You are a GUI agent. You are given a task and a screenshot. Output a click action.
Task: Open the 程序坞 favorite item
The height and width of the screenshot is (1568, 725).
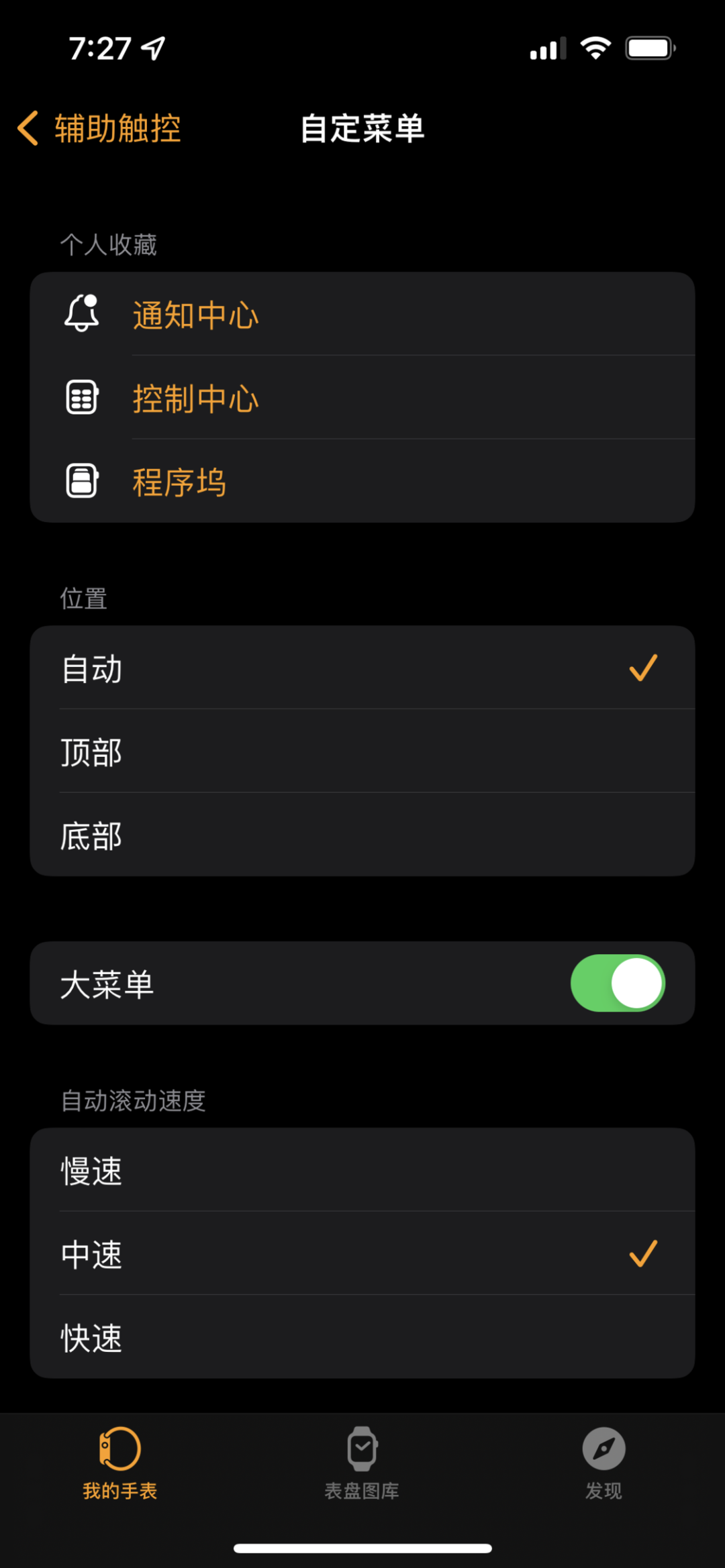tap(362, 481)
